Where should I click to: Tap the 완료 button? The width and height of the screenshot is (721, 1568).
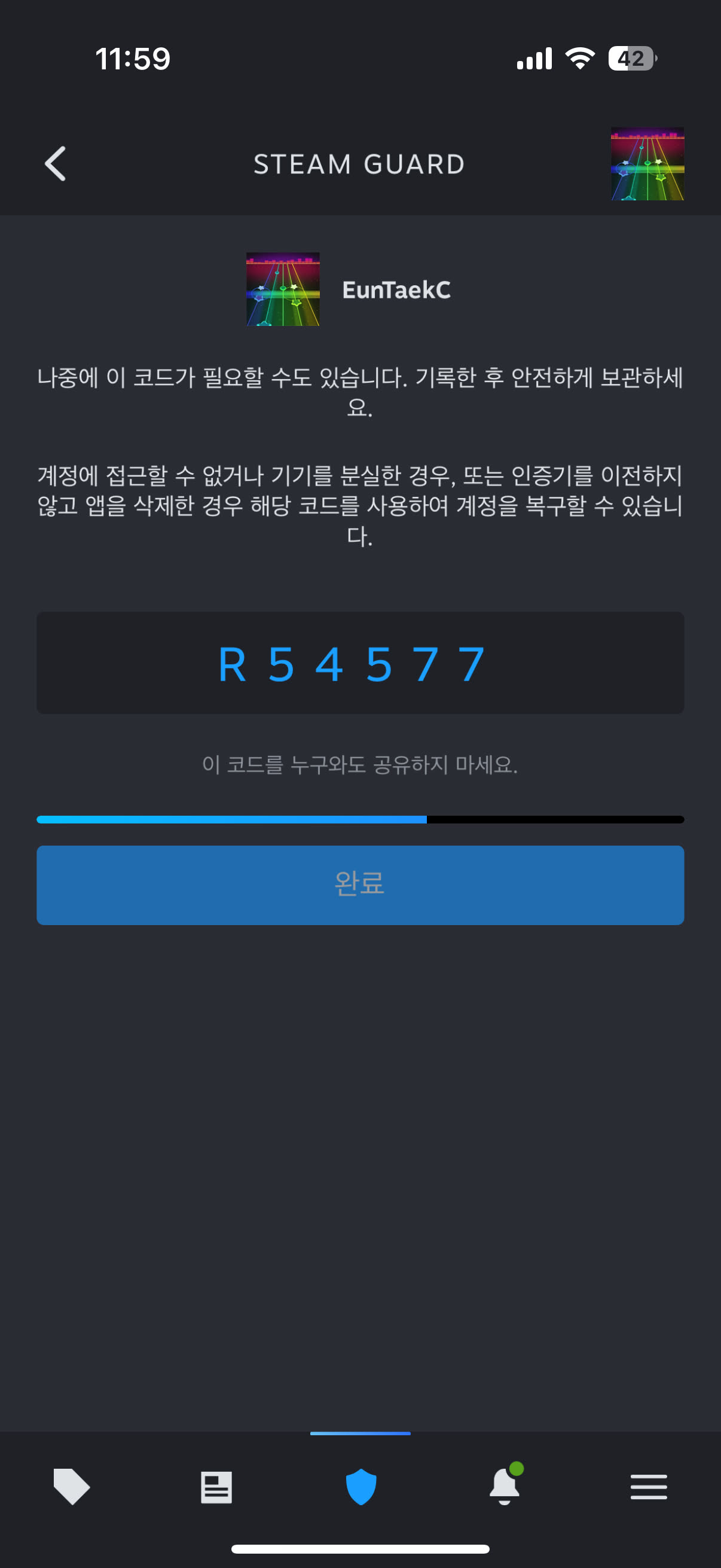[x=360, y=884]
